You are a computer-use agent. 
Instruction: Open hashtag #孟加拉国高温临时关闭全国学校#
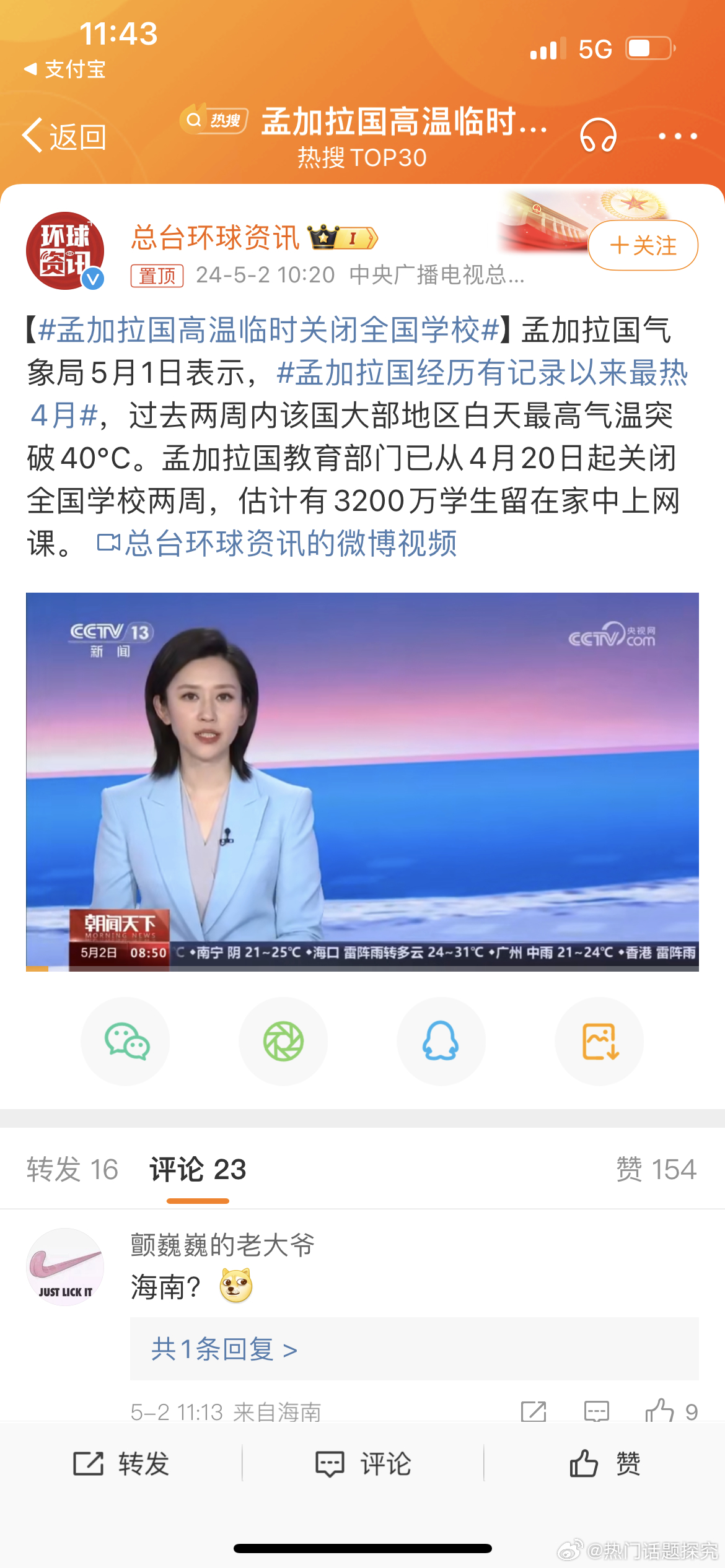click(269, 329)
